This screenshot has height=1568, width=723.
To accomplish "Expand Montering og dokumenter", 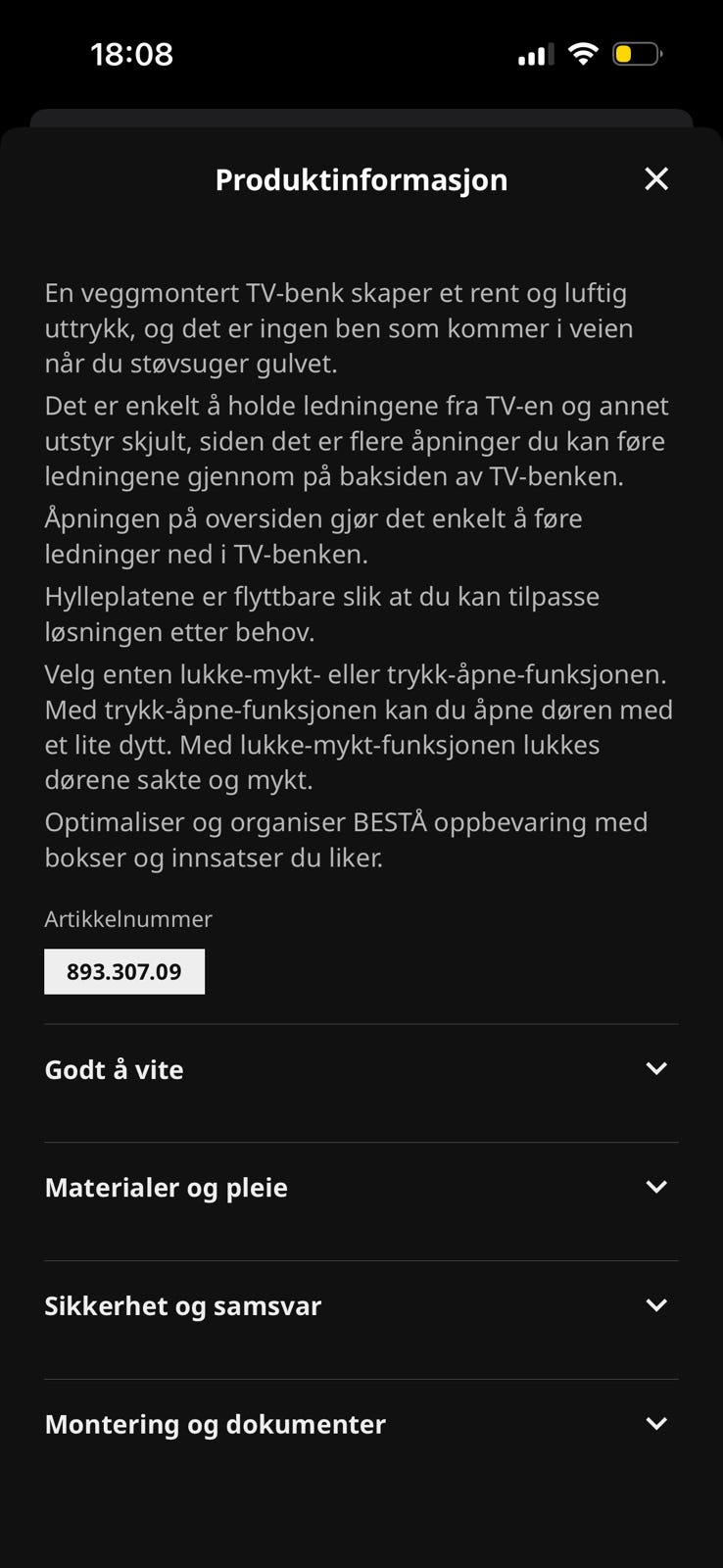I will tap(361, 1424).
